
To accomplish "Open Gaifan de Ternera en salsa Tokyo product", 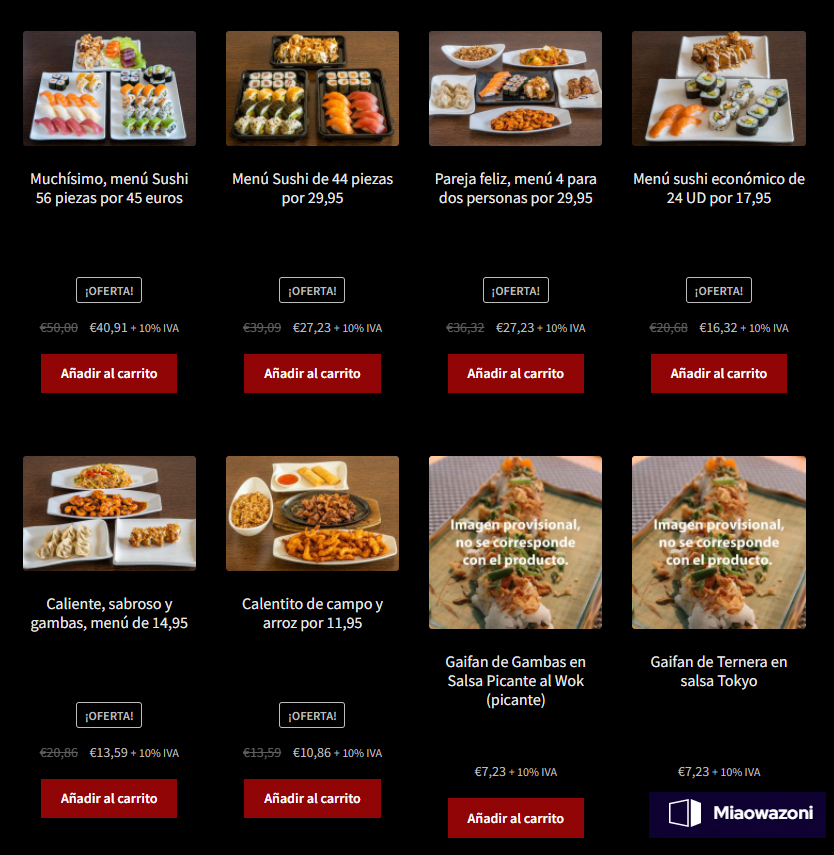I will point(718,671).
